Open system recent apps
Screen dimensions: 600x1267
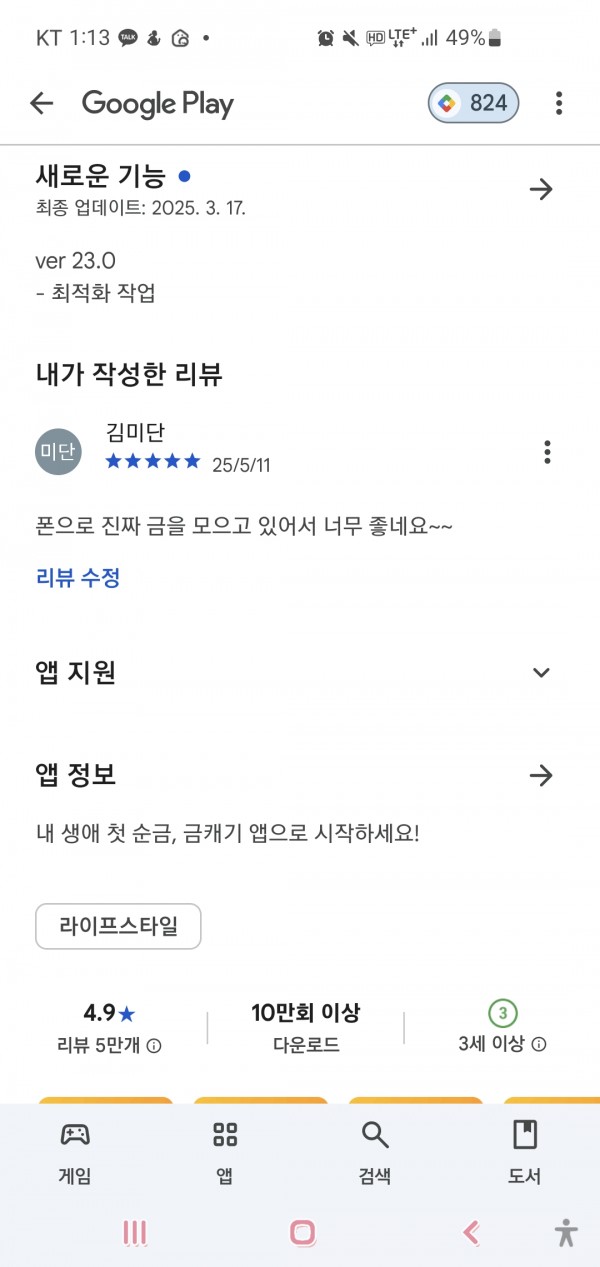pyautogui.click(x=135, y=1232)
